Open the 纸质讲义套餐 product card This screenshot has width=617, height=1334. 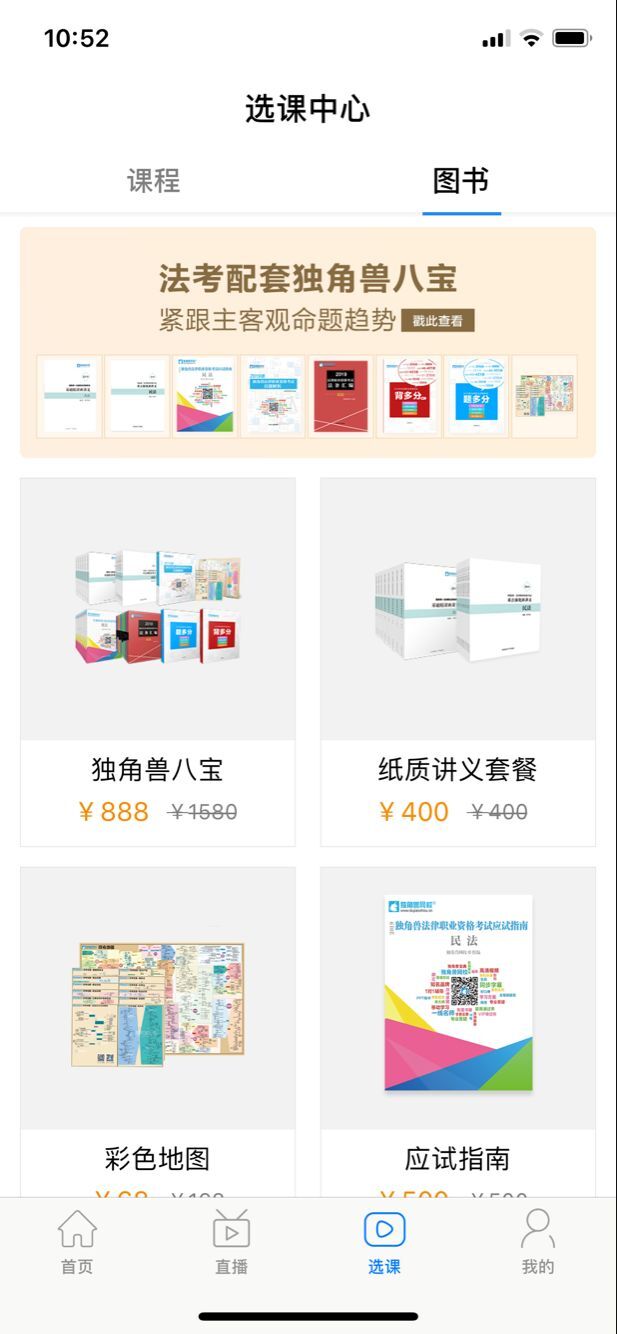(x=458, y=661)
